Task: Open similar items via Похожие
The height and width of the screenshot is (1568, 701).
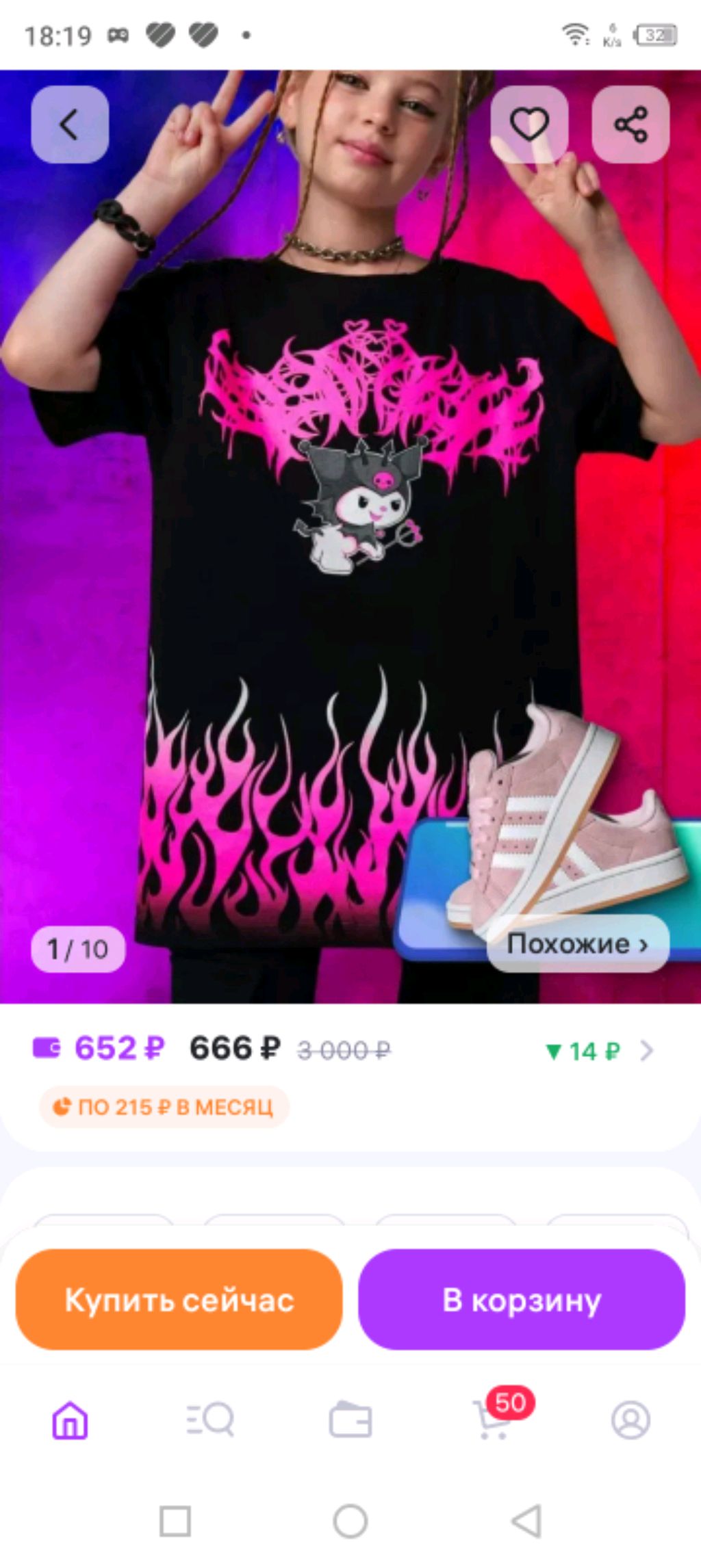Action: point(577,943)
